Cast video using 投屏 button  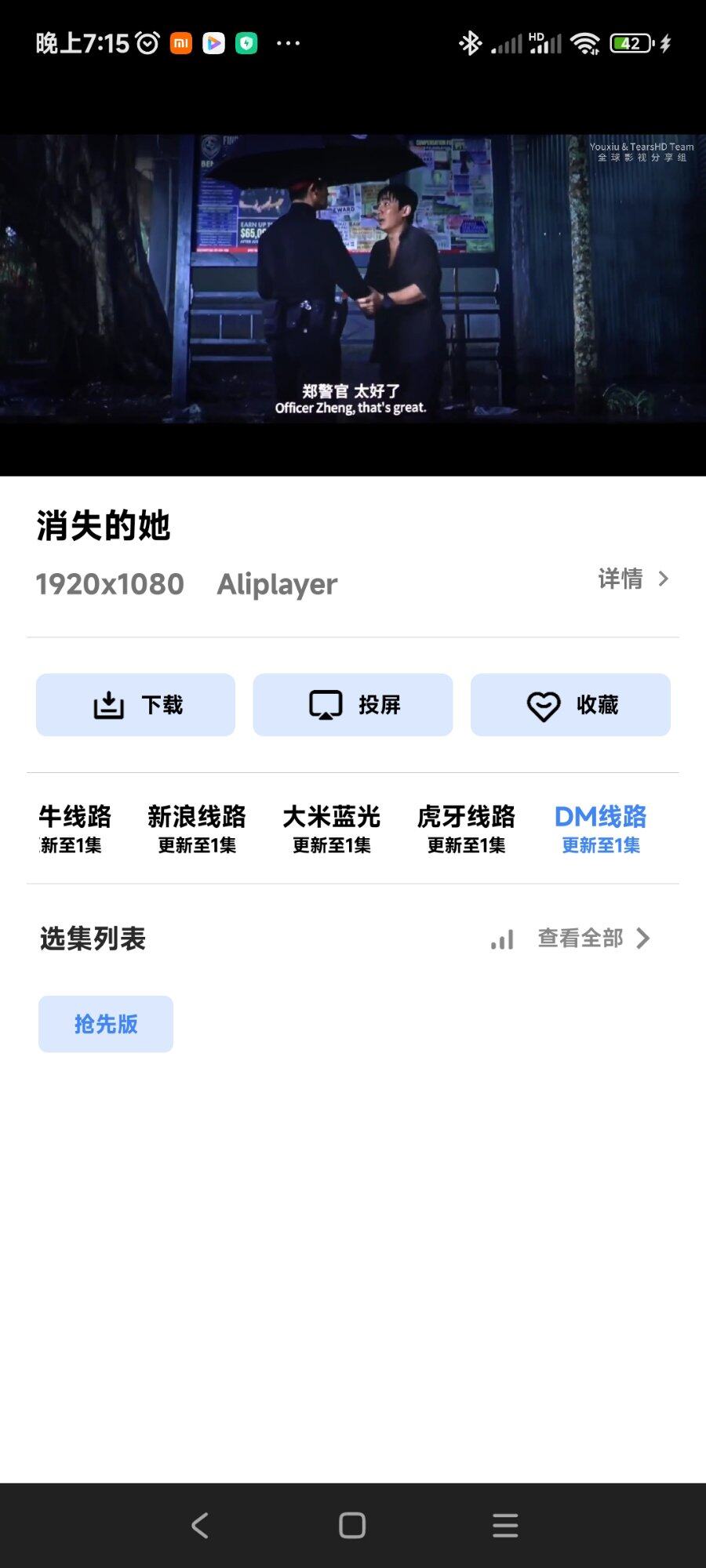pos(353,705)
